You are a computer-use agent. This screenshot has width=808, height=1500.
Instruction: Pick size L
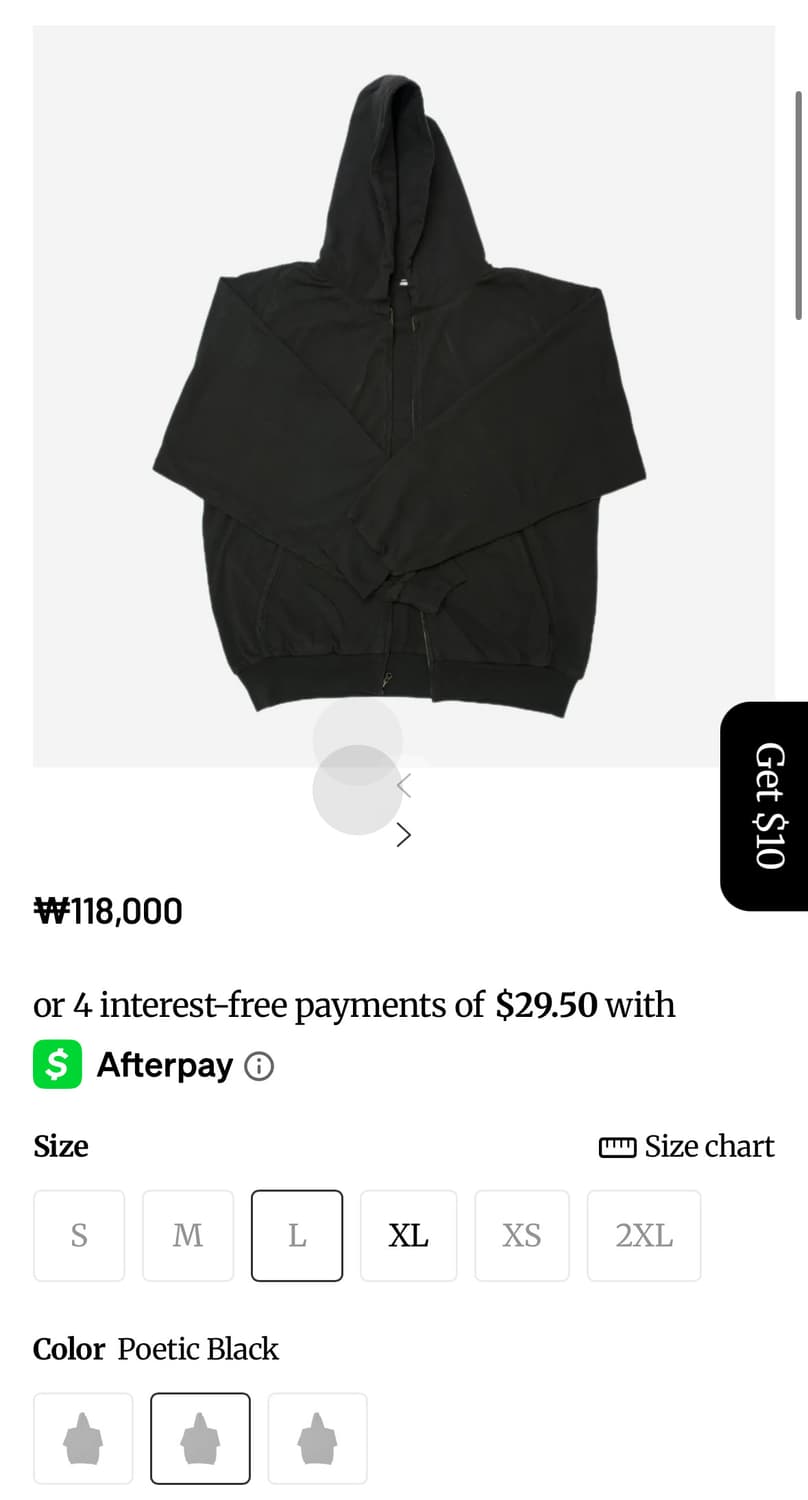pos(297,1236)
